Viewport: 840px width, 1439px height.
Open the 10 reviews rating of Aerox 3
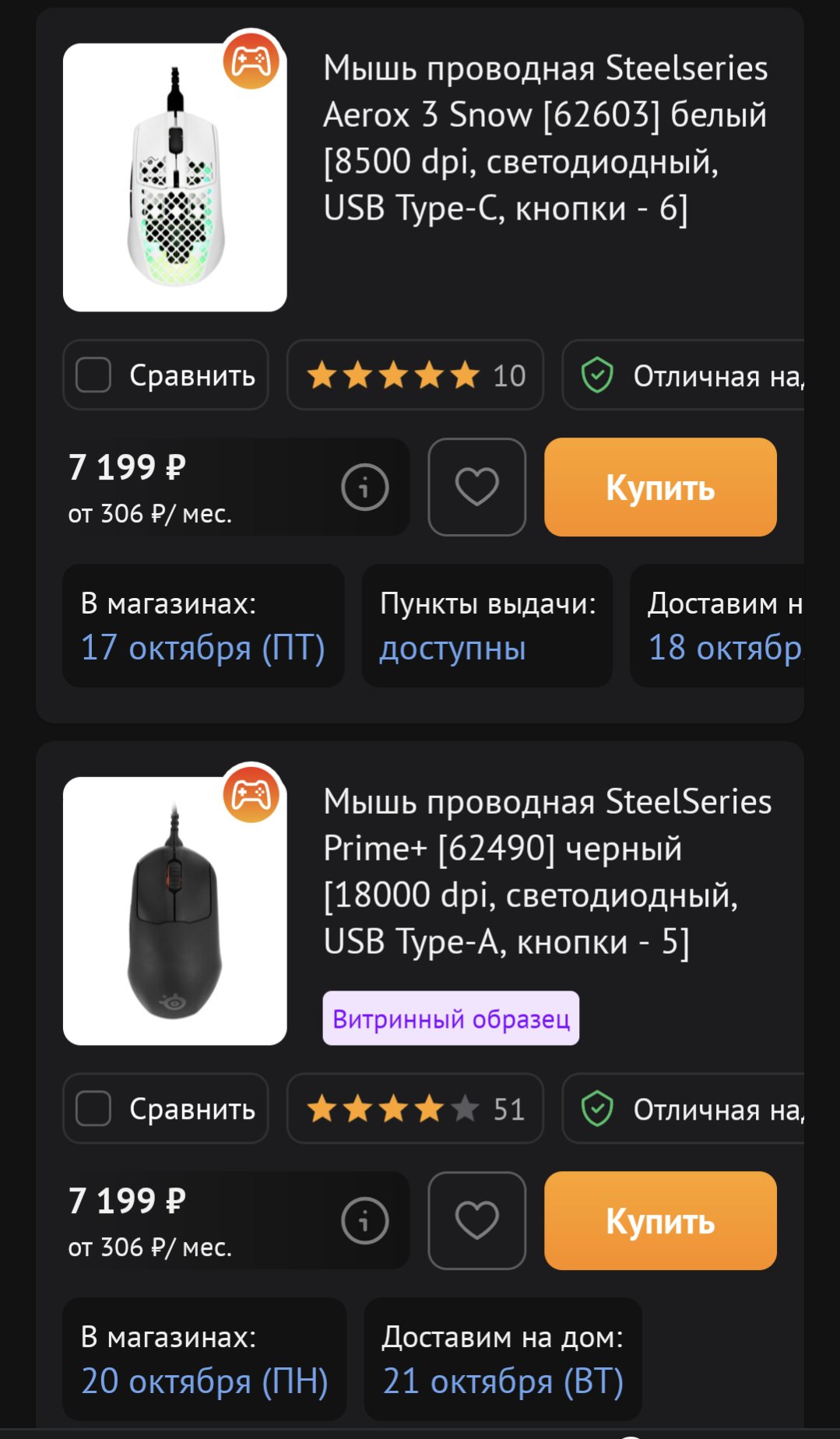click(x=415, y=375)
